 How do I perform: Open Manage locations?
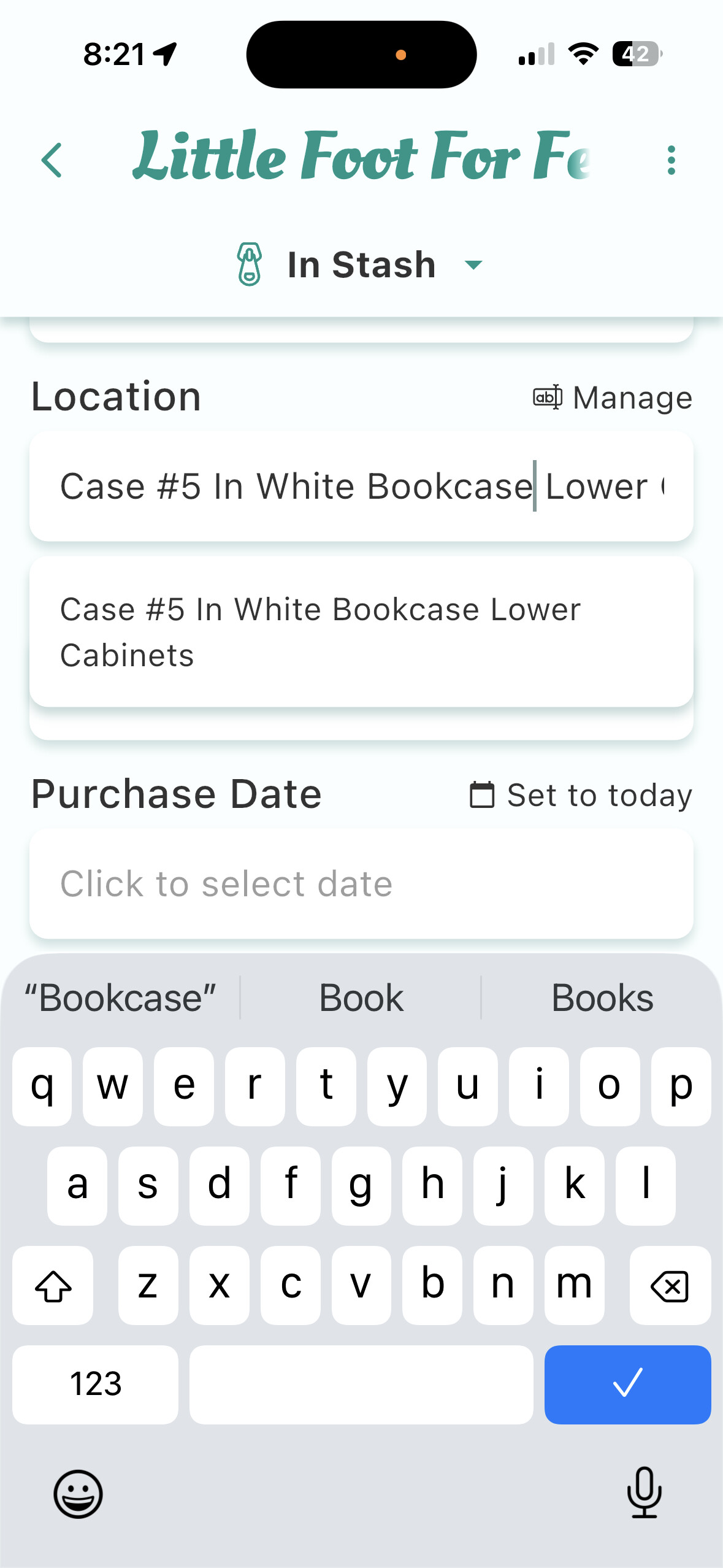(x=613, y=398)
